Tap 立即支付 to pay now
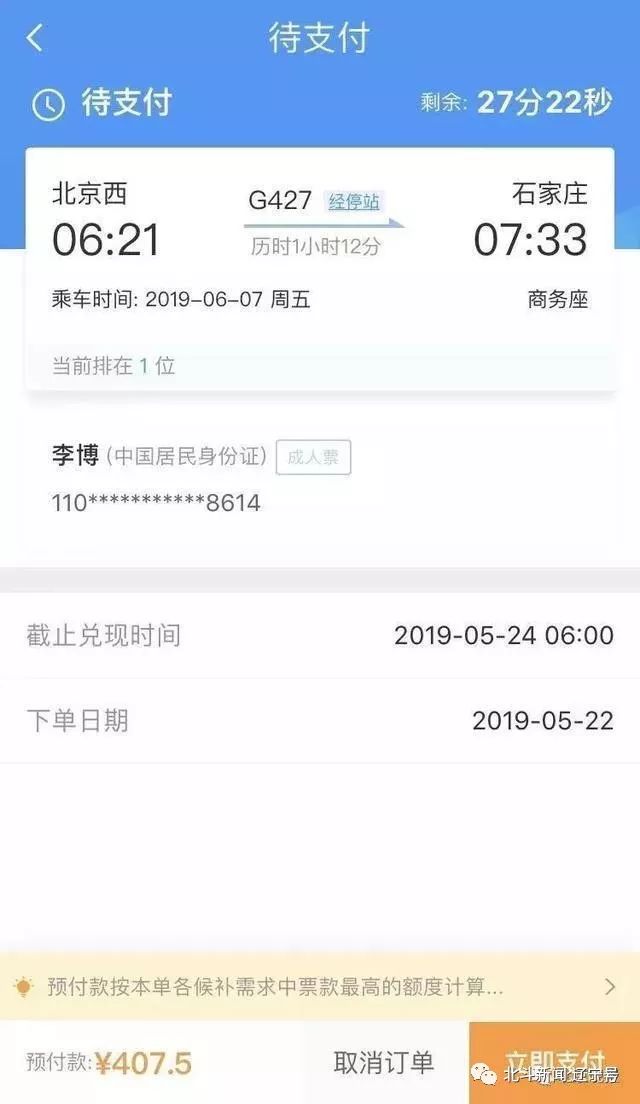This screenshot has width=640, height=1104. (x=554, y=1062)
